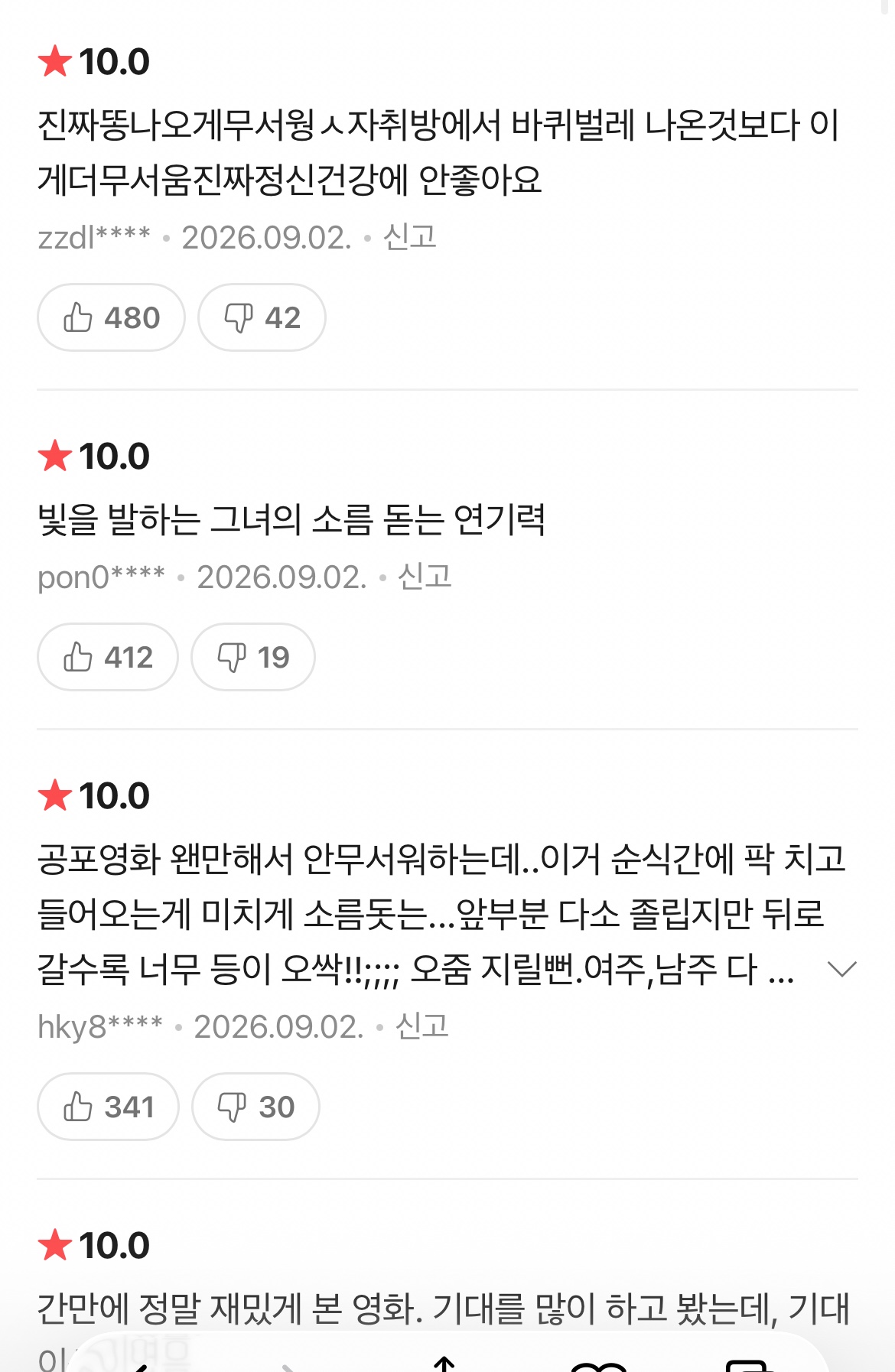The width and height of the screenshot is (895, 1372).
Task: Like pon0****'s review with 412 likes
Action: pyautogui.click(x=108, y=657)
